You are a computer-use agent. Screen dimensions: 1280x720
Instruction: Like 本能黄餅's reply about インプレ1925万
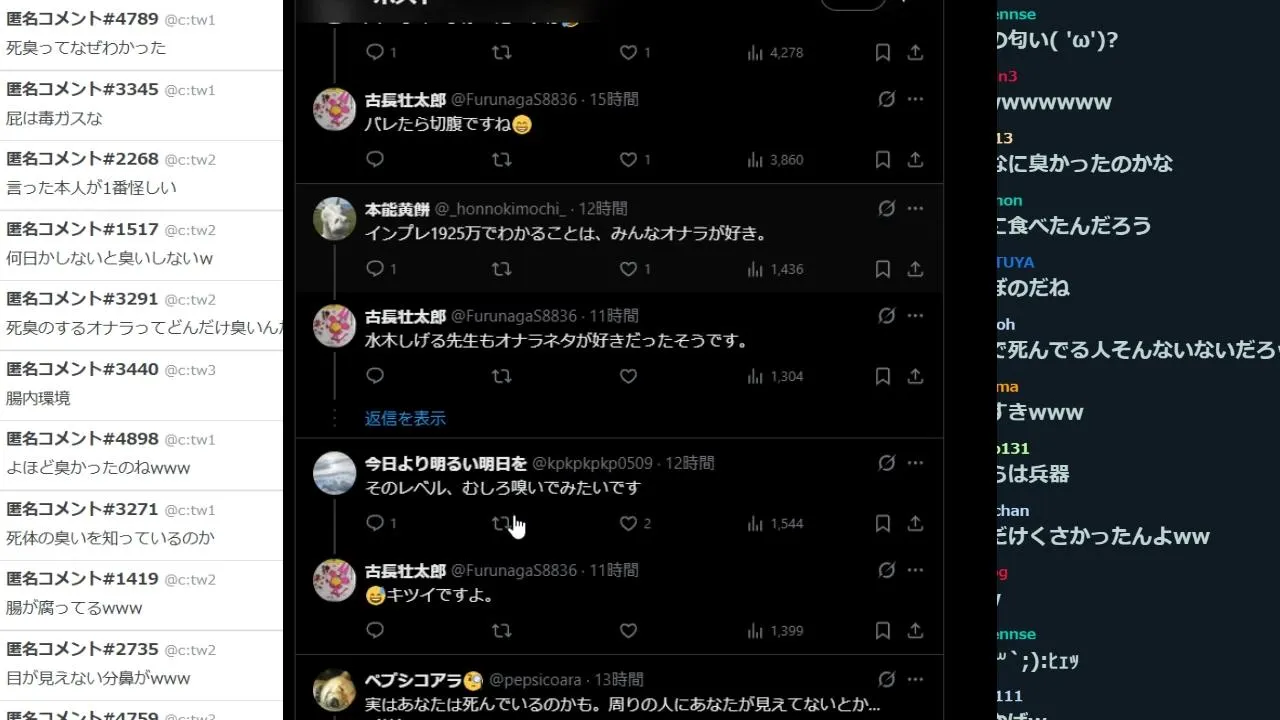628,269
